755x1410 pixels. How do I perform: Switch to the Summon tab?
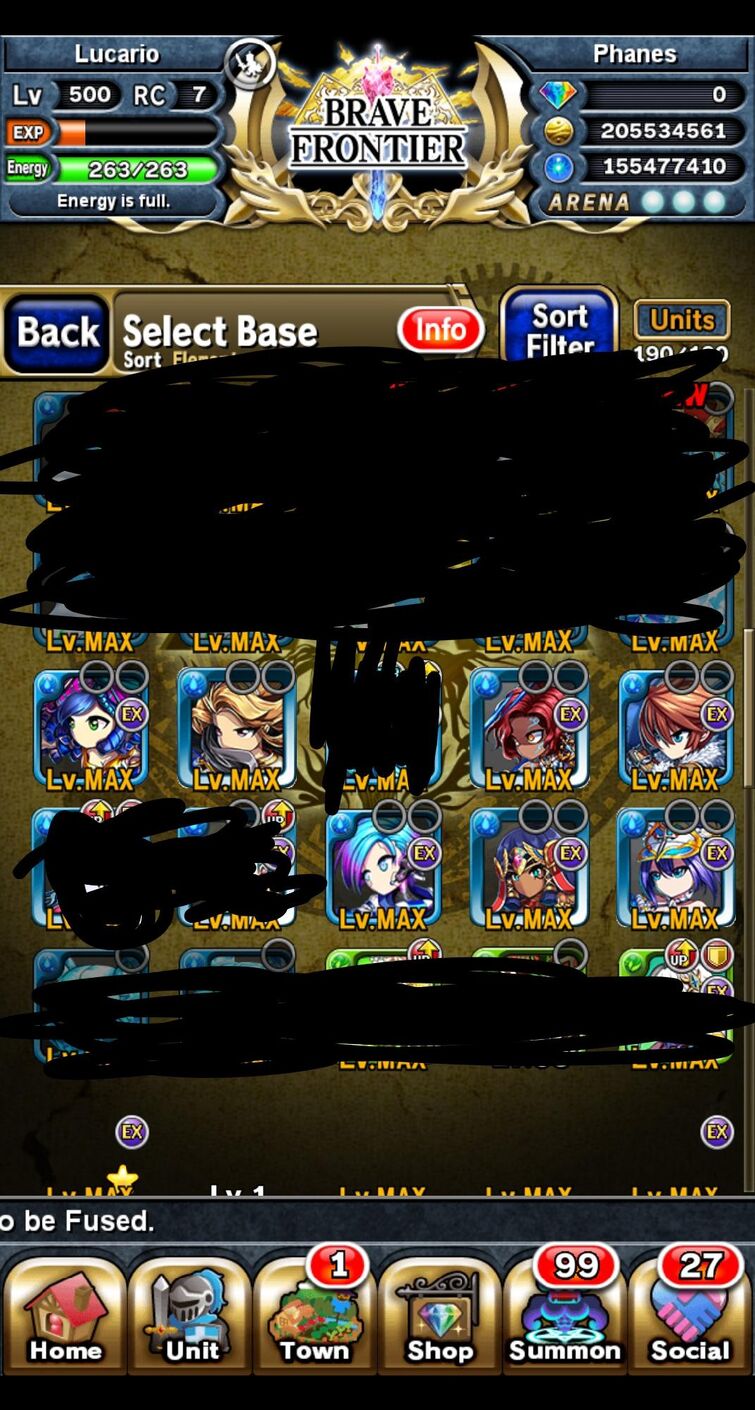pyautogui.click(x=565, y=1314)
